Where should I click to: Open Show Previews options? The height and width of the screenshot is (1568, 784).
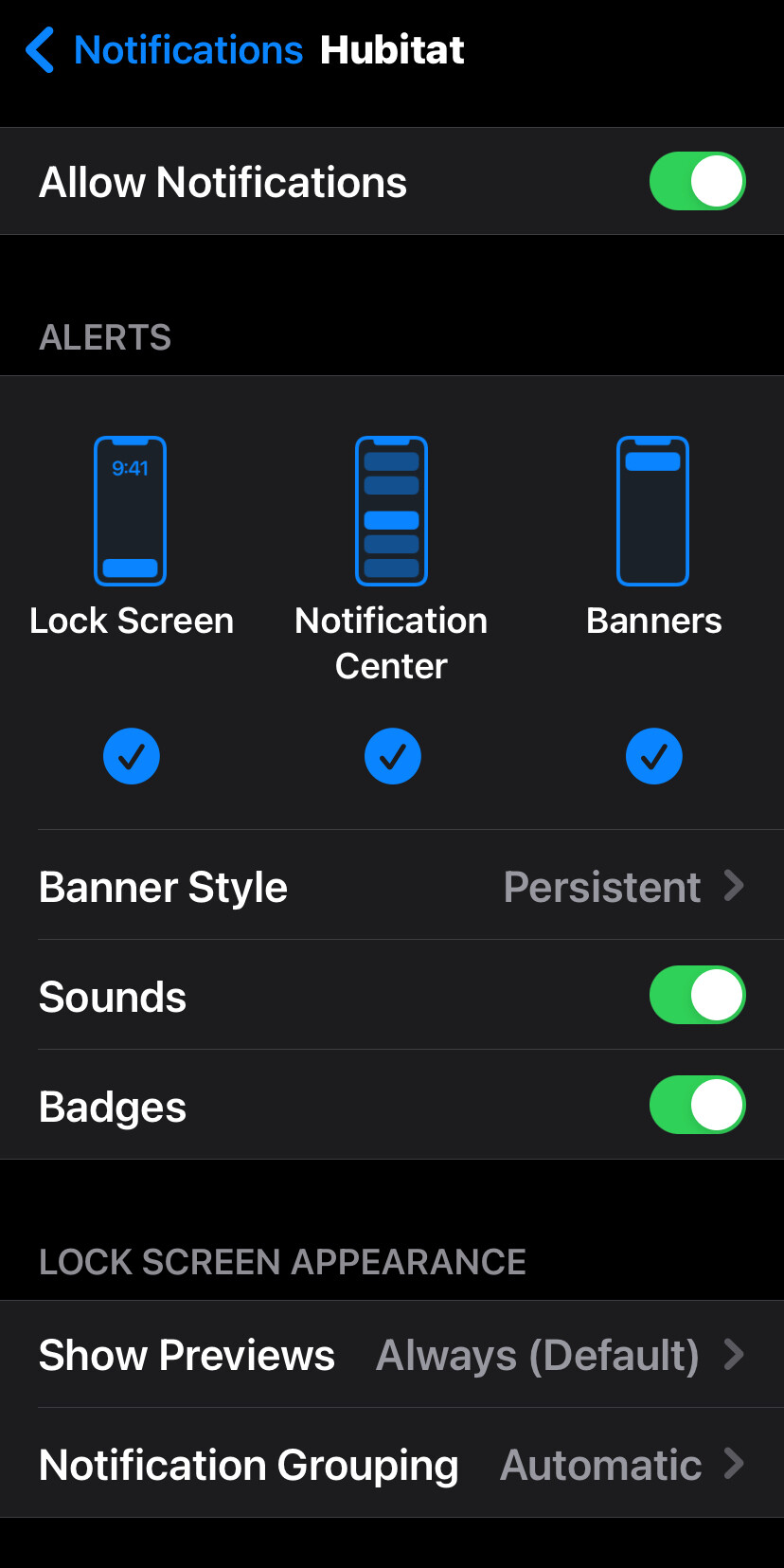tap(392, 1354)
